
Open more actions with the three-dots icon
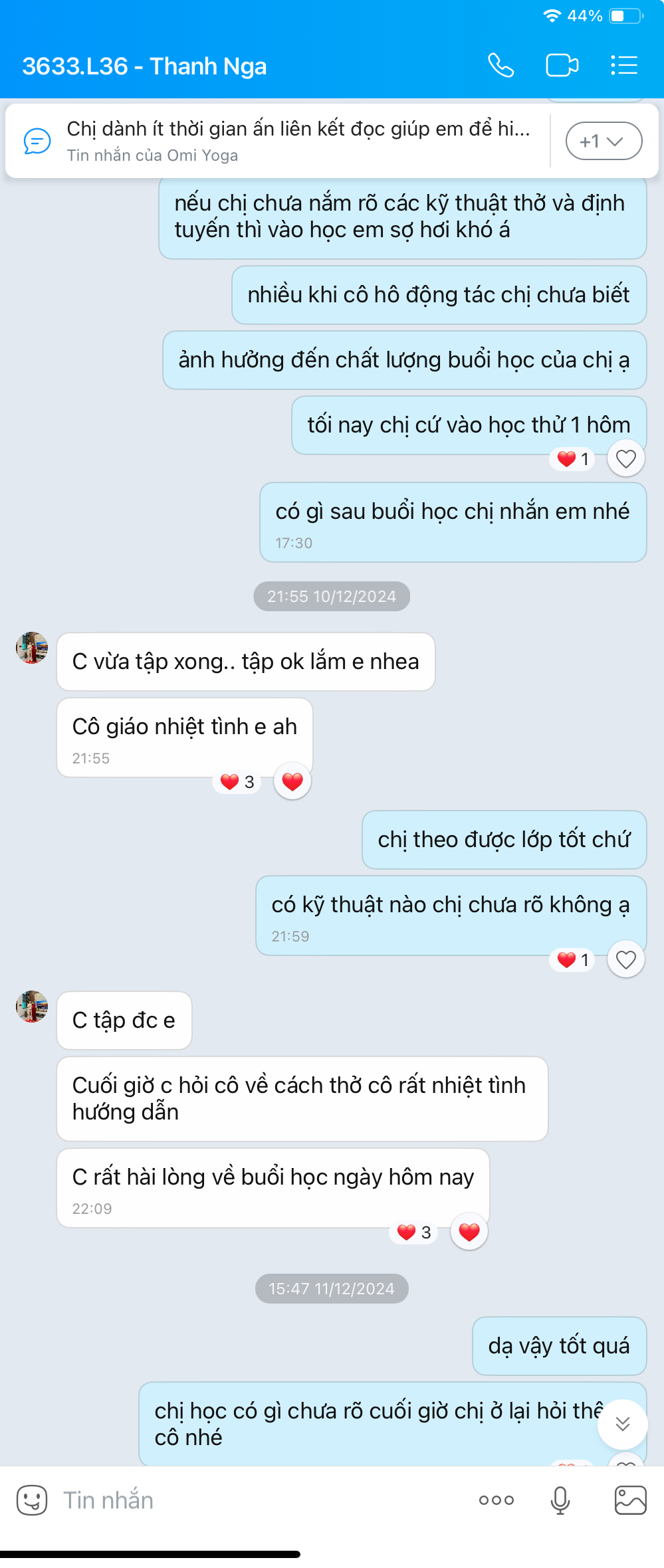click(497, 1499)
